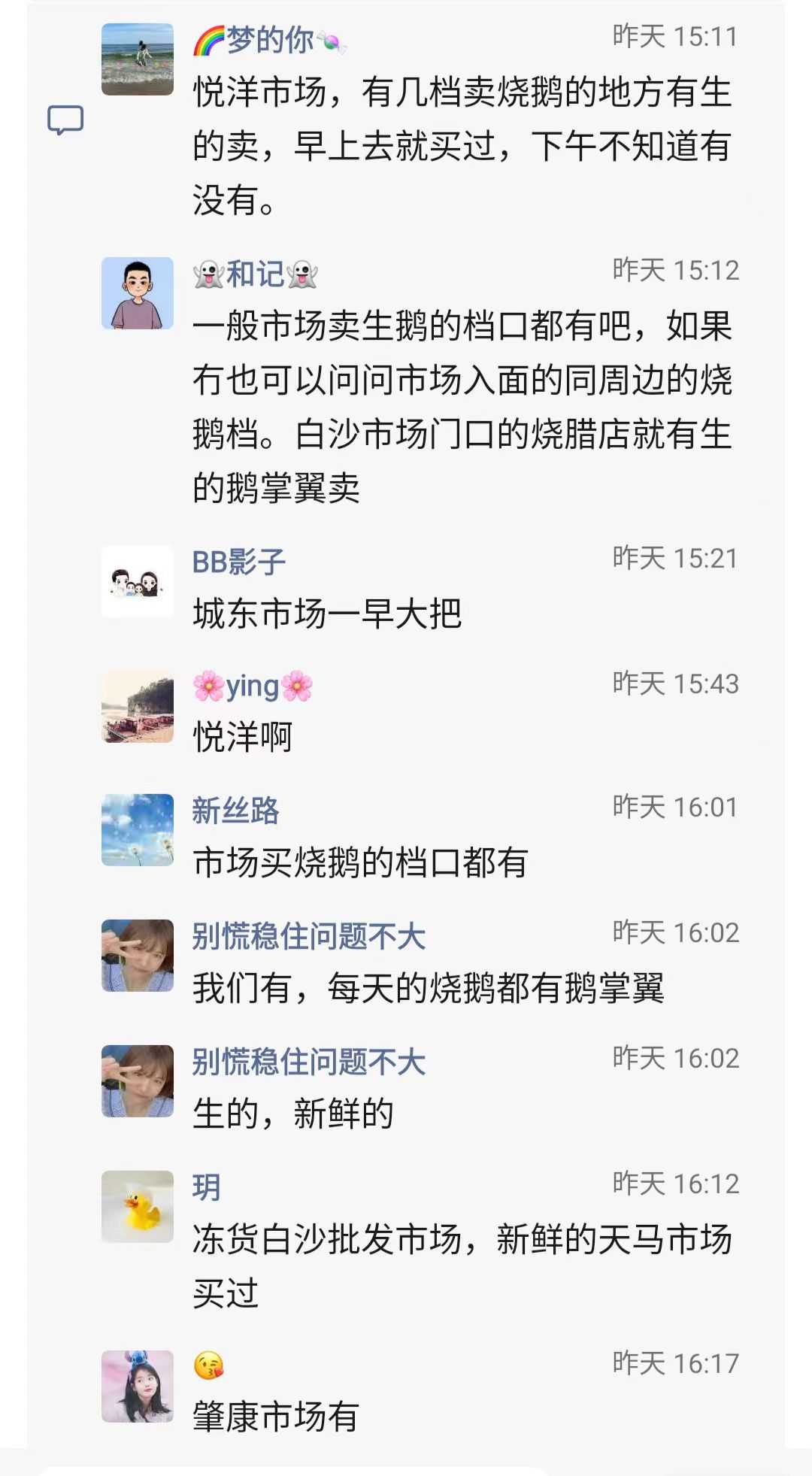Image resolution: width=812 pixels, height=1476 pixels.
Task: Tap the username ying with flower emojis
Action: coord(253,686)
